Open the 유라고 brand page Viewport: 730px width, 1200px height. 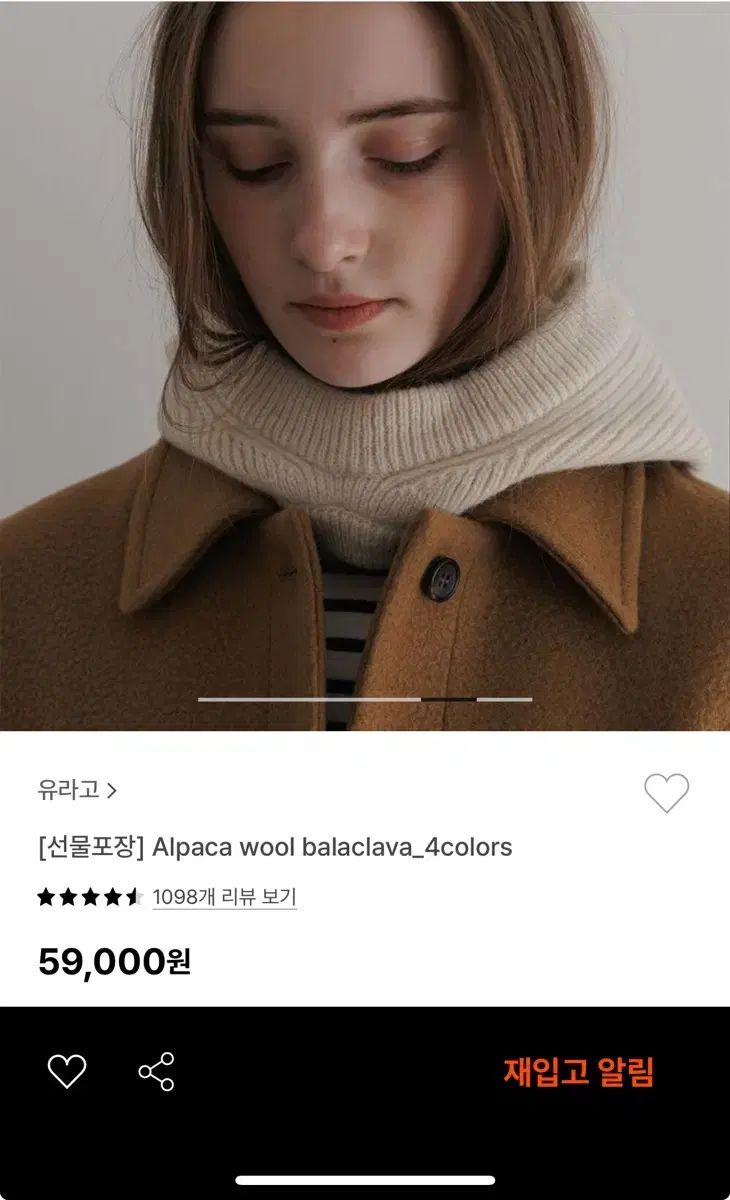(78, 790)
